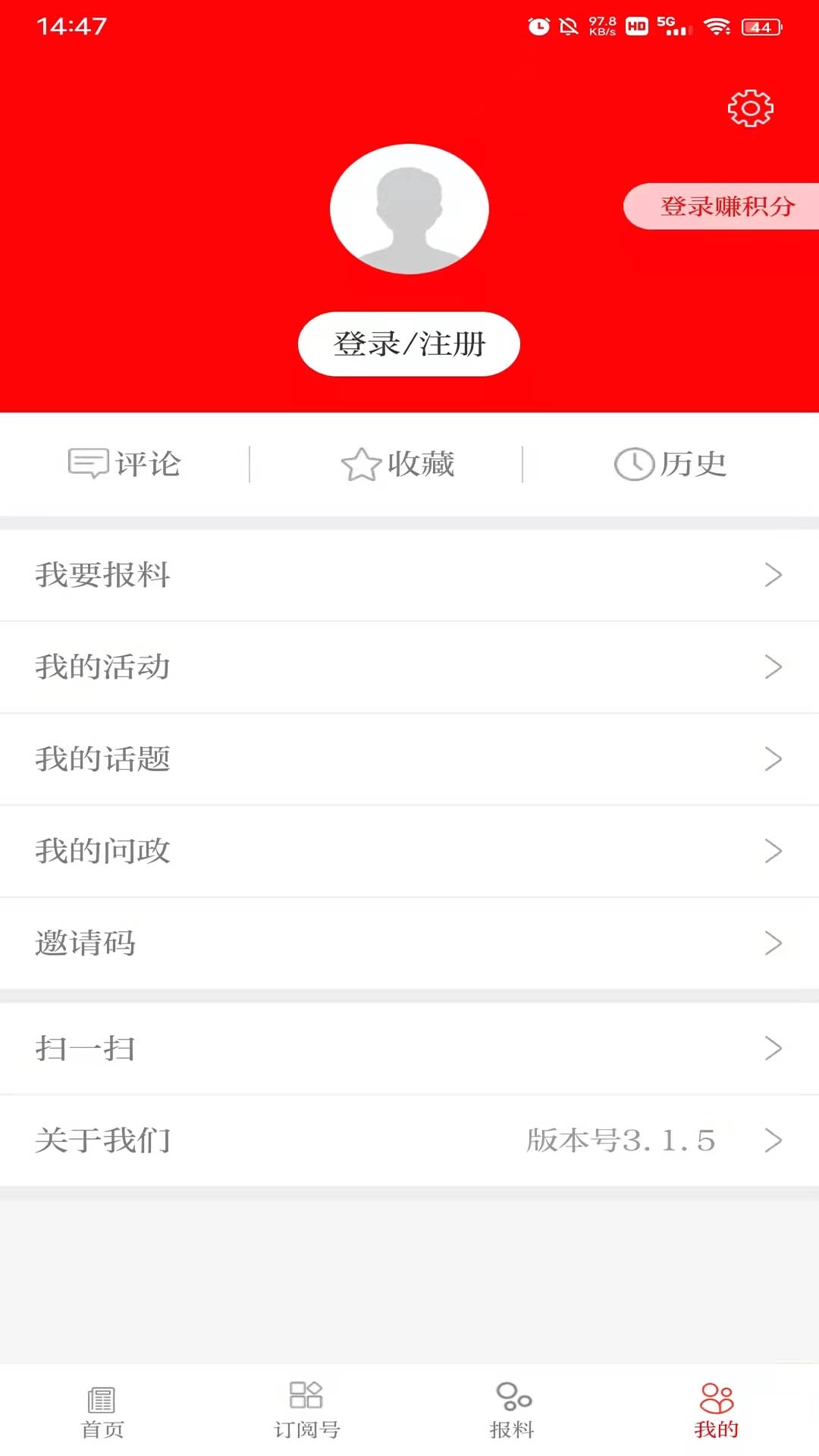Tap the default avatar placeholder
This screenshot has height=1456, width=819.
coord(409,209)
